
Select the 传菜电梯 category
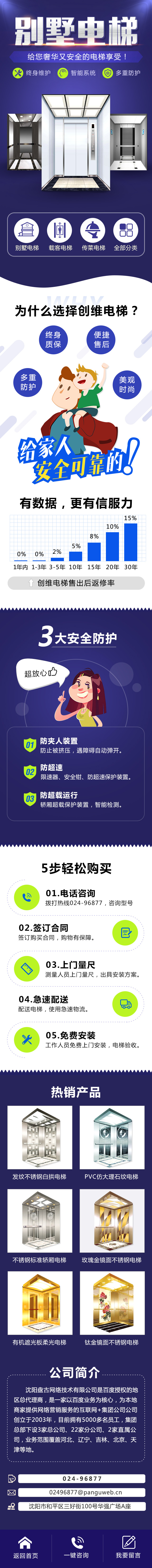93,234
